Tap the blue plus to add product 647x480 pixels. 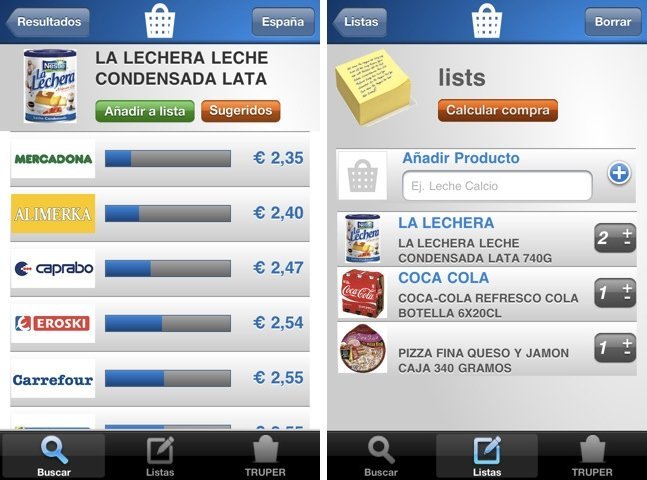pos(619,173)
